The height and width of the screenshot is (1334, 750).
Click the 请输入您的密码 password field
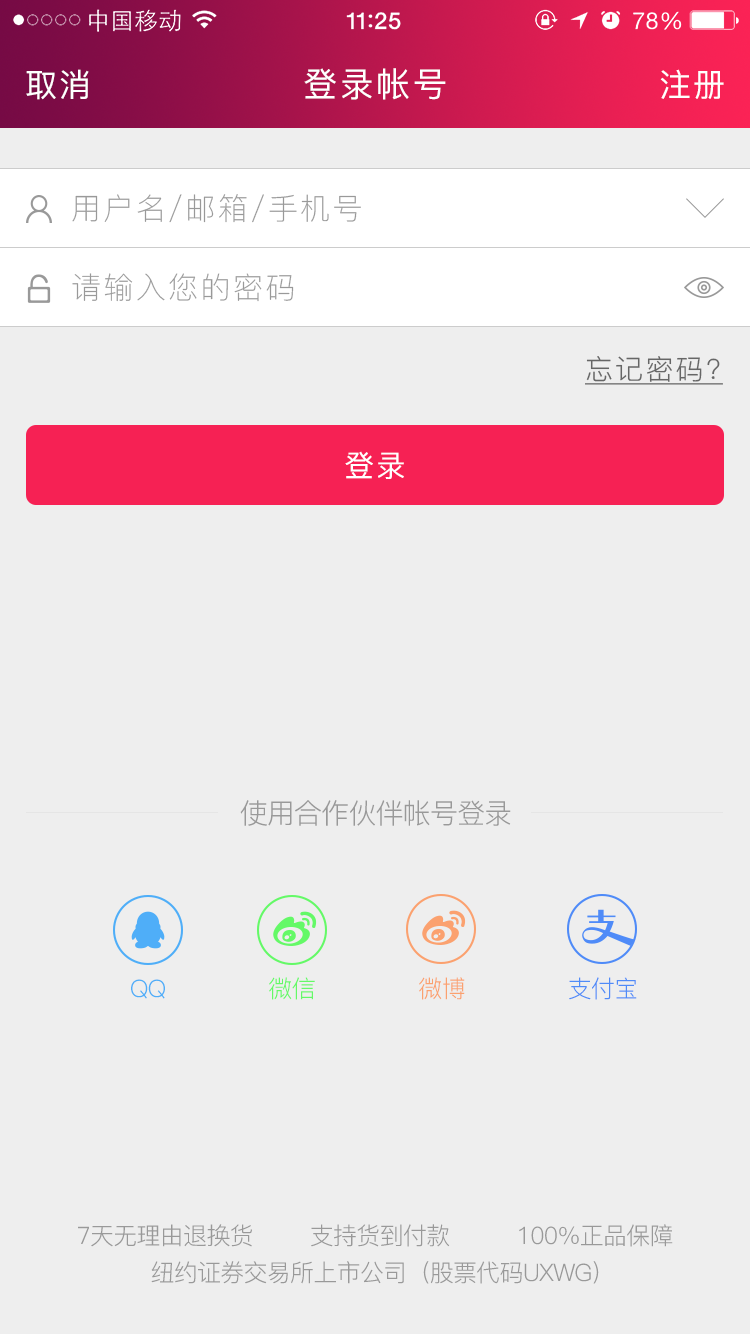click(x=300, y=287)
